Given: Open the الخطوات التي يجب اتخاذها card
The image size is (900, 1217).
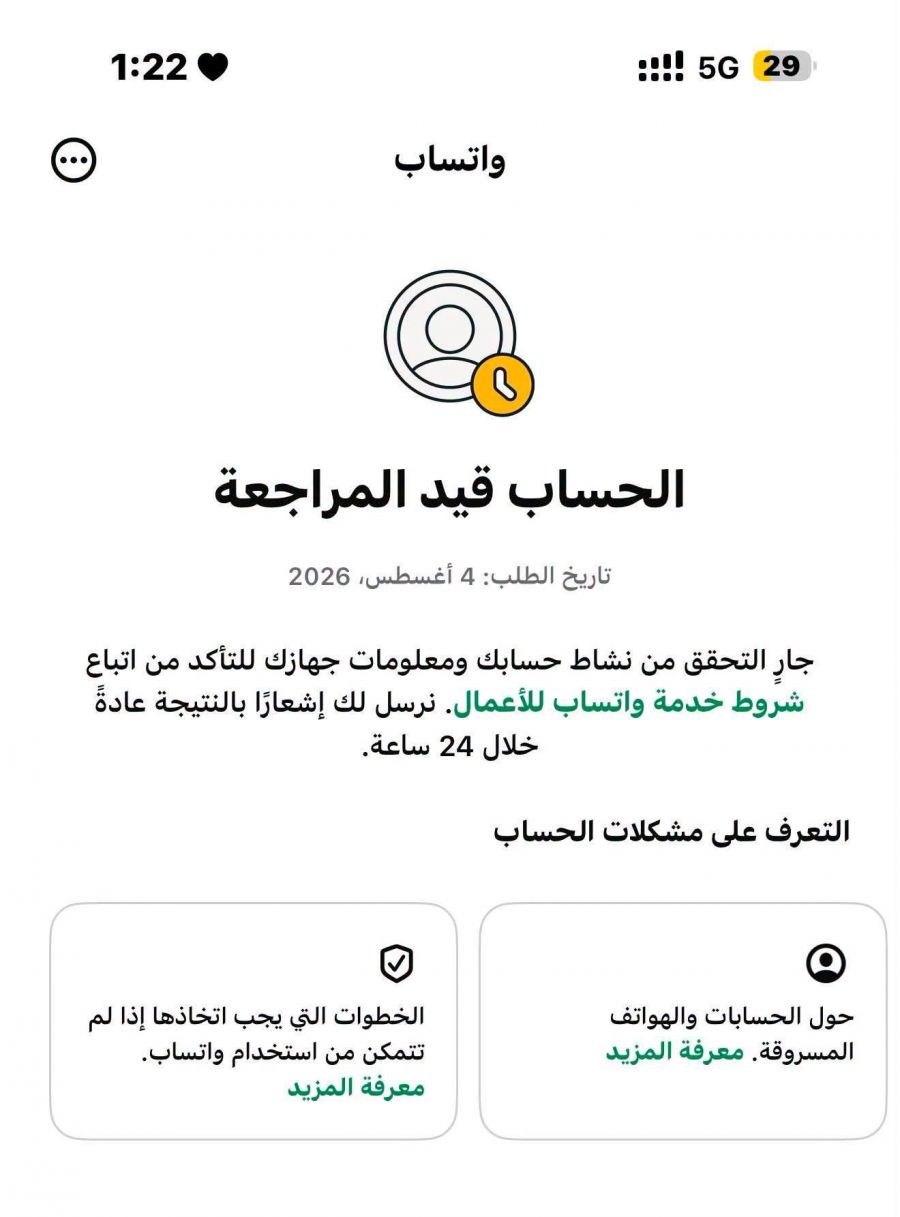Looking at the screenshot, I should point(253,1021).
